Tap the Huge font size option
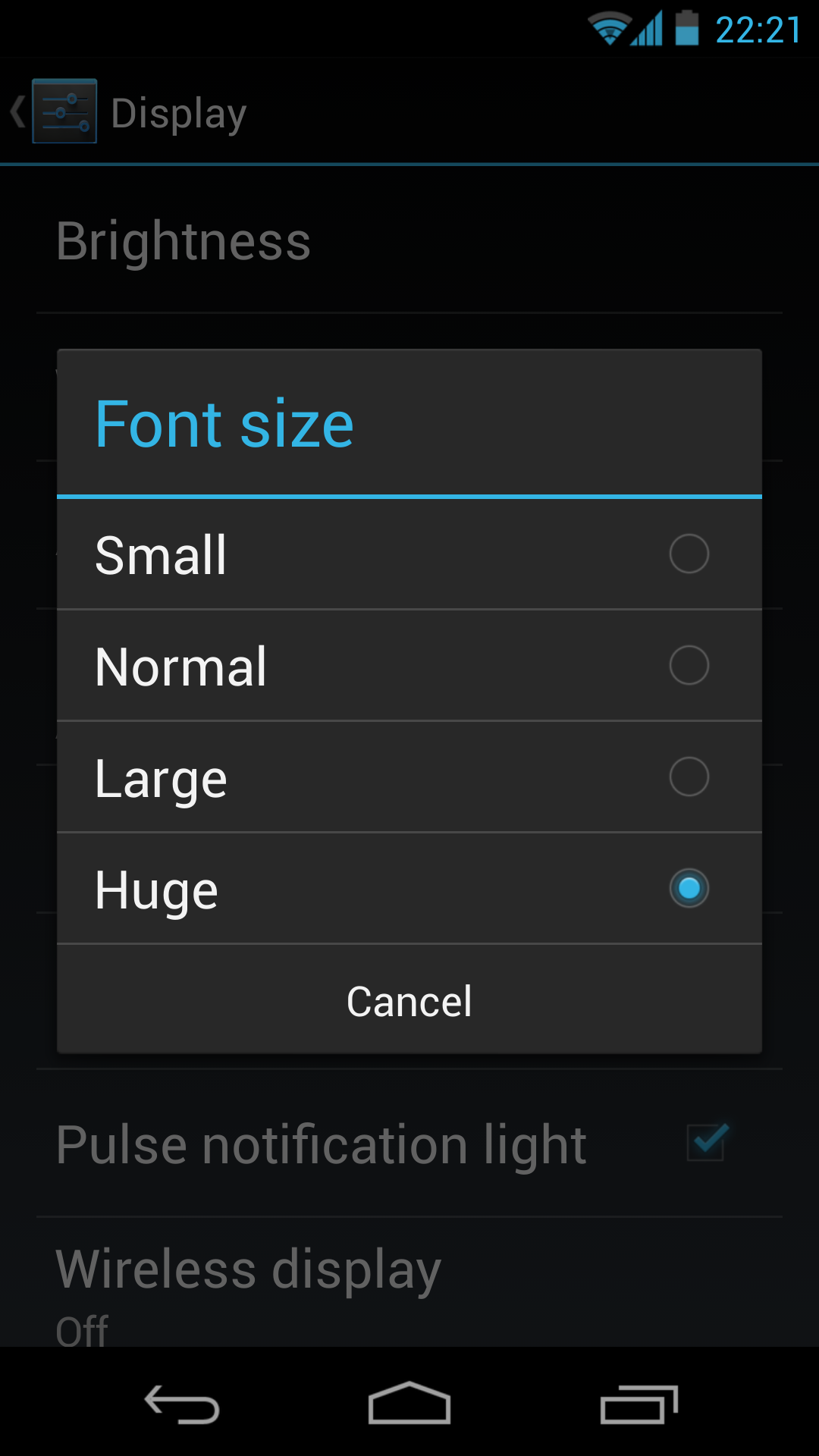Image resolution: width=819 pixels, height=1456 pixels. [409, 888]
